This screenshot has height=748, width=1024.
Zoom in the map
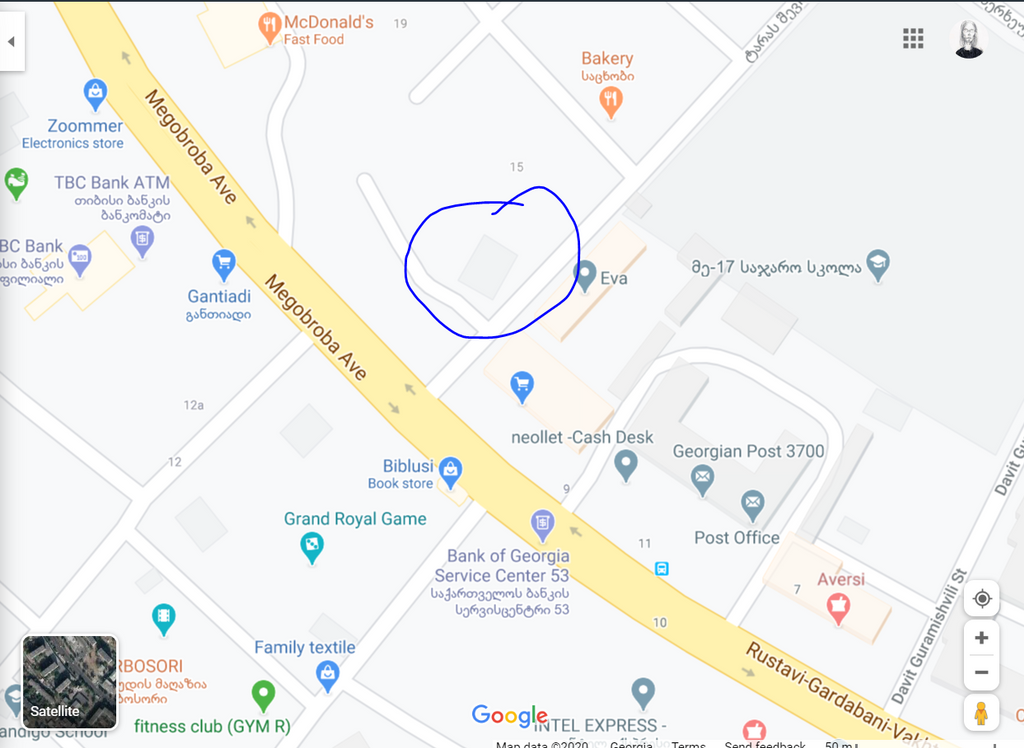click(981, 638)
